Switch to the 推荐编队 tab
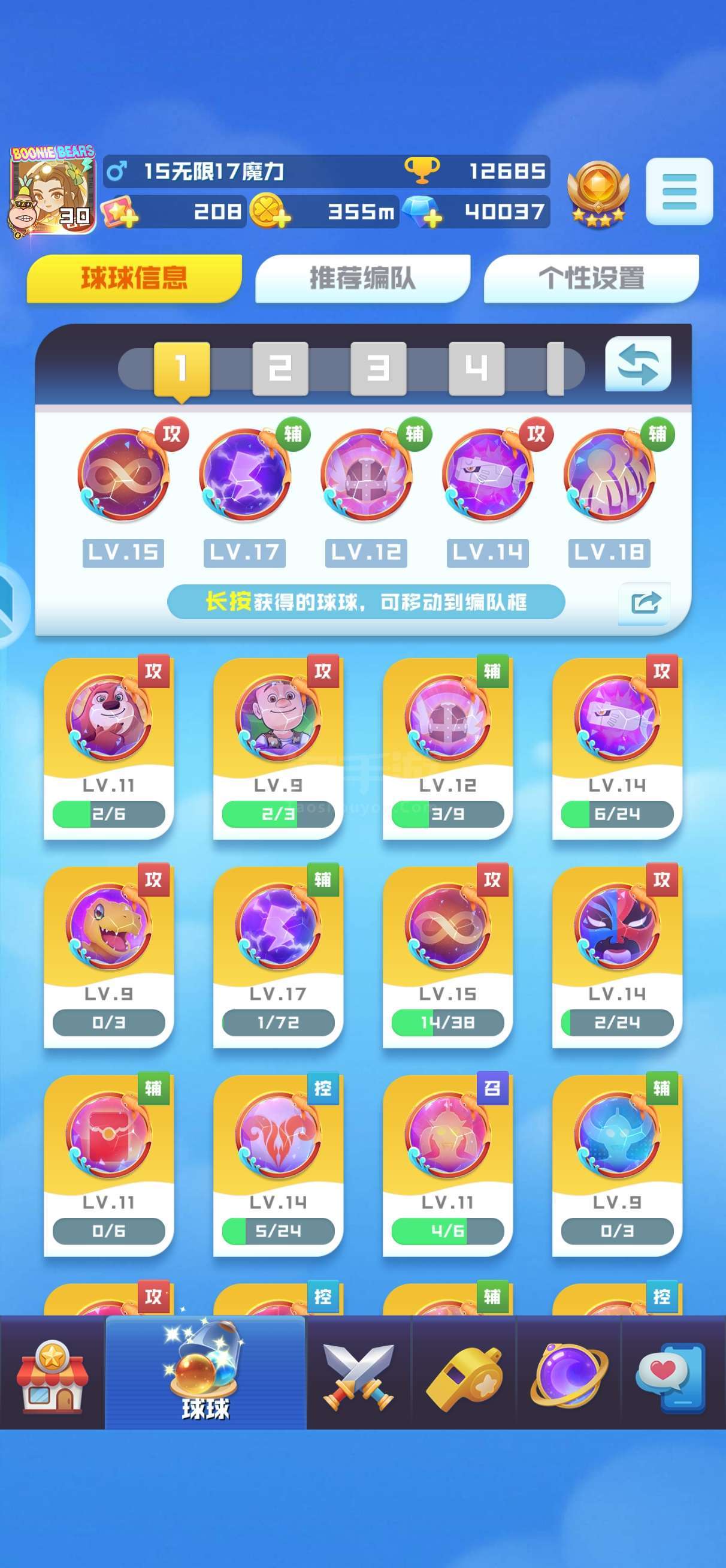This screenshot has width=726, height=1568. [x=362, y=278]
